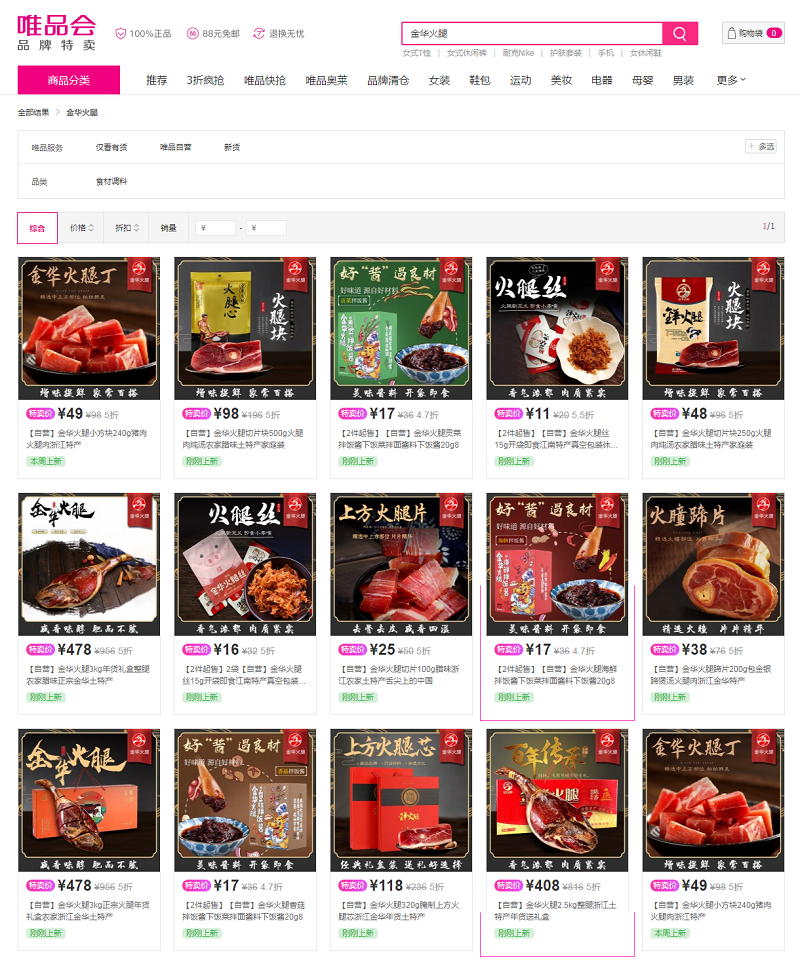Go to the 推荐 navigation tab

click(157, 80)
